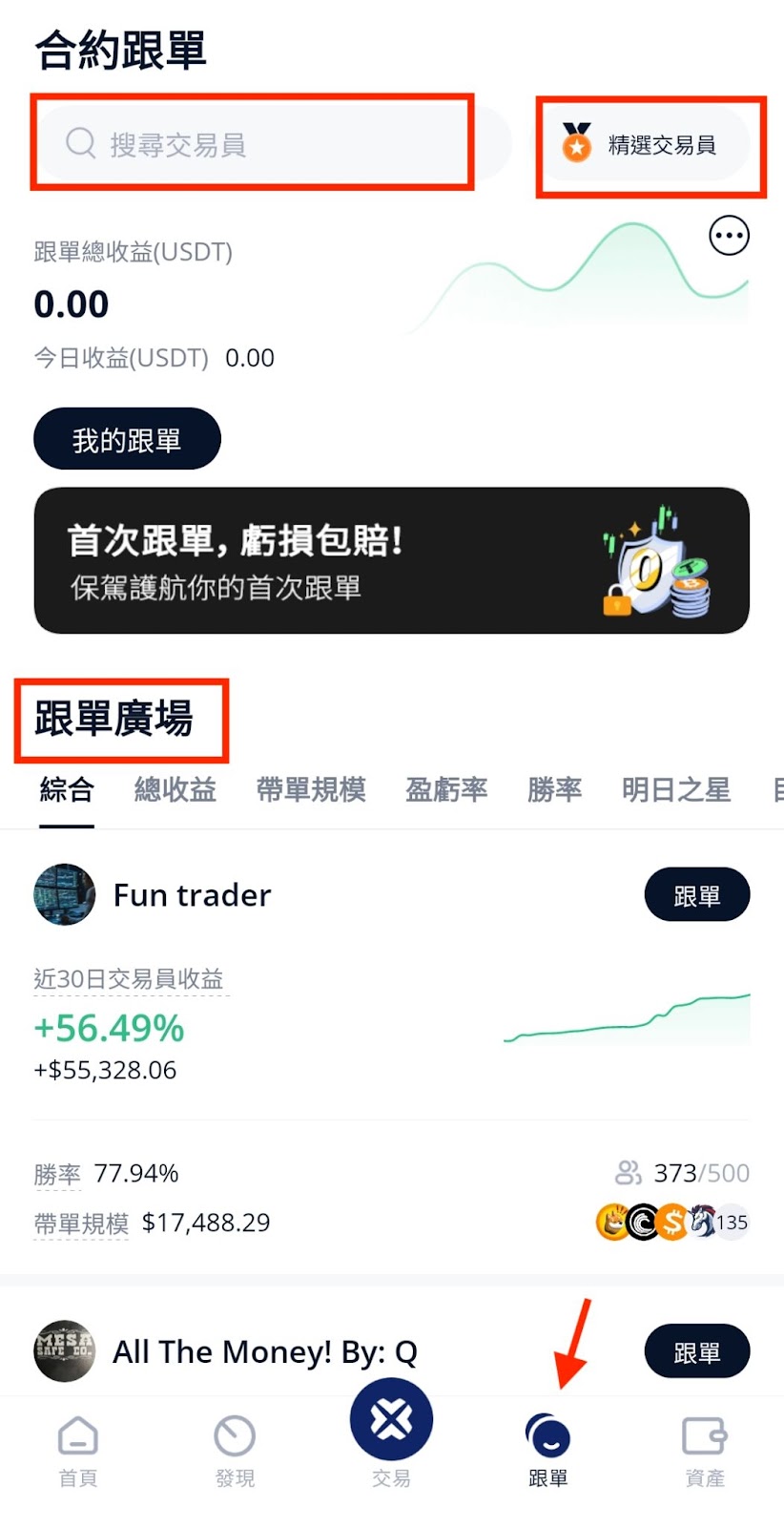
Task: Open 我的跟單 my copy trades
Action: tap(127, 439)
